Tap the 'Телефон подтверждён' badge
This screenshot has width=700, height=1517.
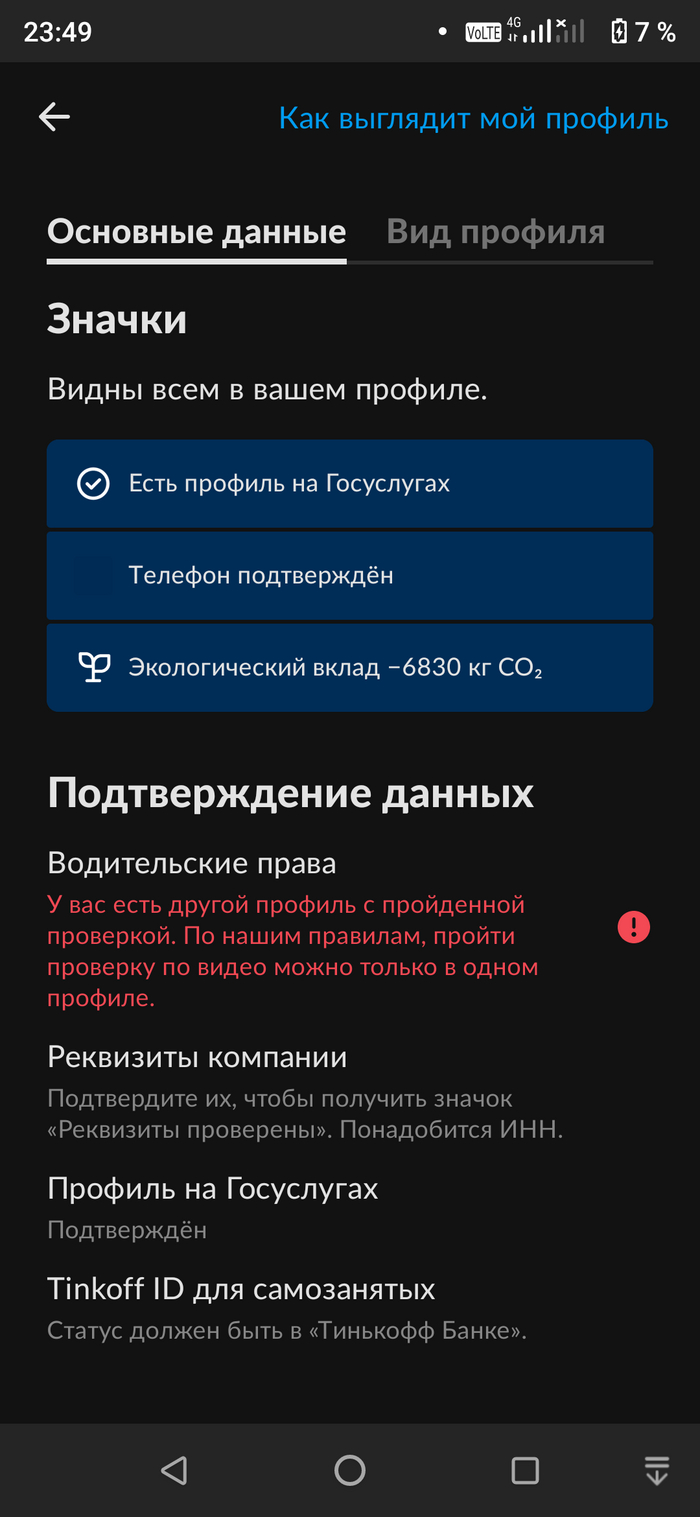click(349, 576)
